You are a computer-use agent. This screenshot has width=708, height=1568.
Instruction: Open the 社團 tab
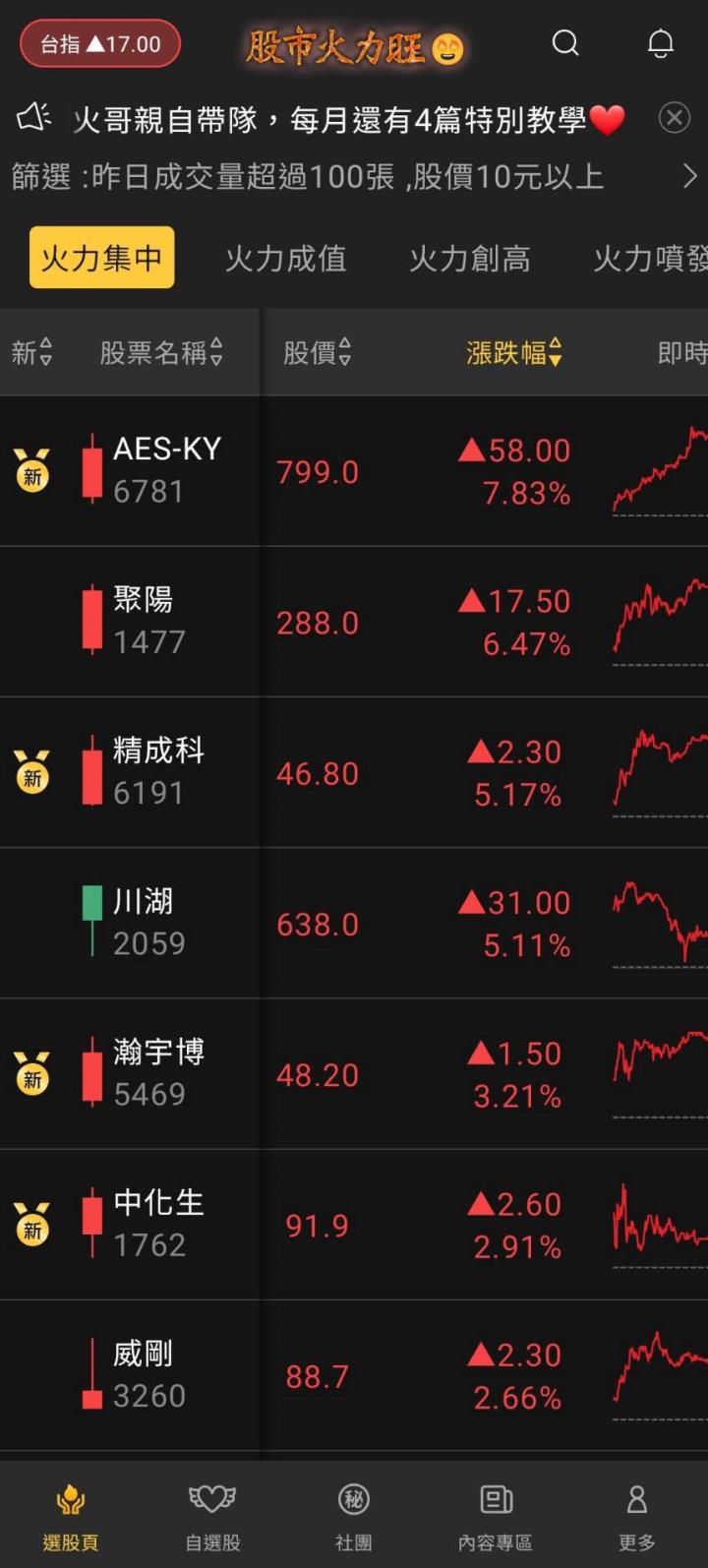click(354, 1516)
